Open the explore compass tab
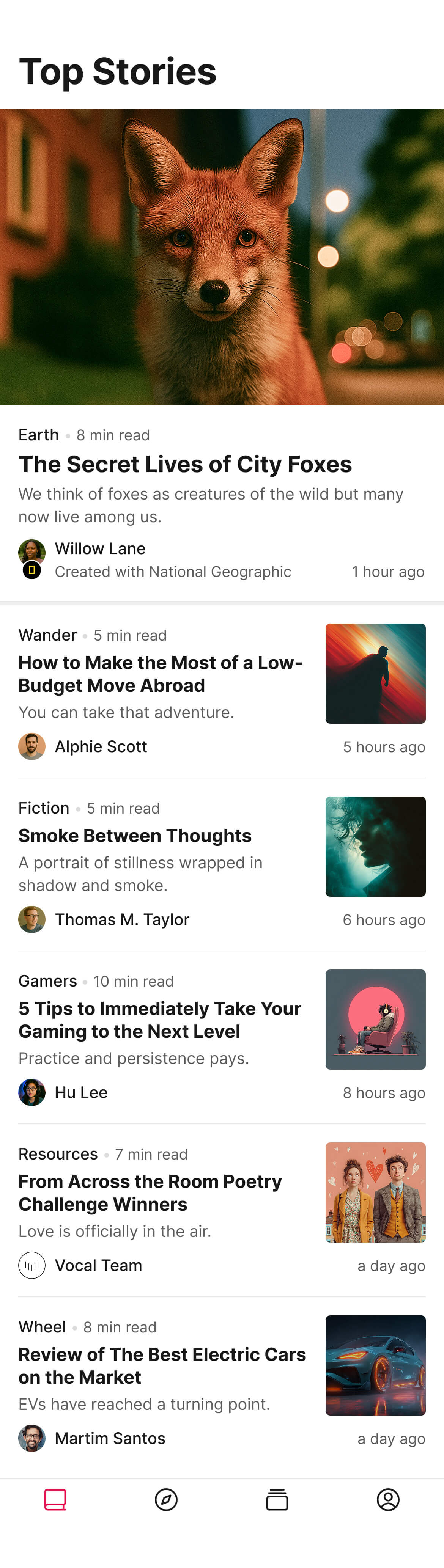The width and height of the screenshot is (444, 1568). (x=166, y=1499)
